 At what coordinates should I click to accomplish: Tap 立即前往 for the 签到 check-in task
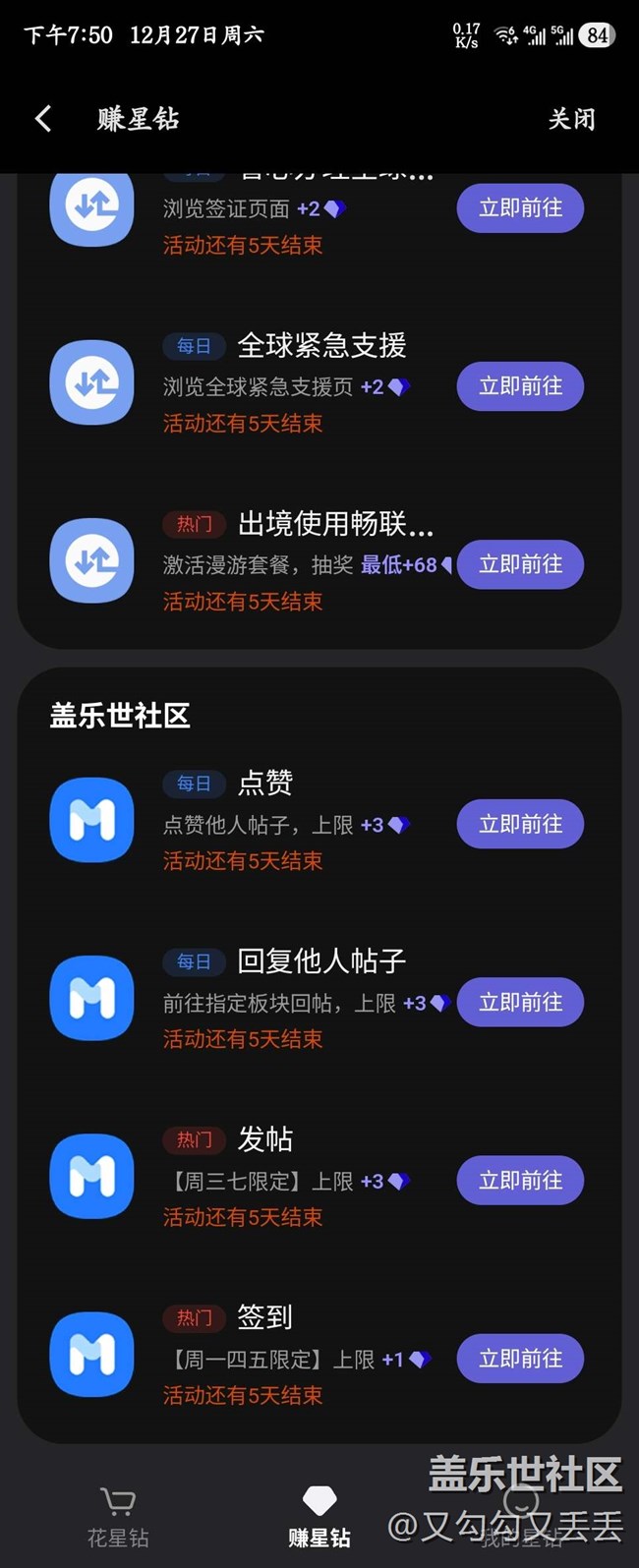[x=520, y=1359]
